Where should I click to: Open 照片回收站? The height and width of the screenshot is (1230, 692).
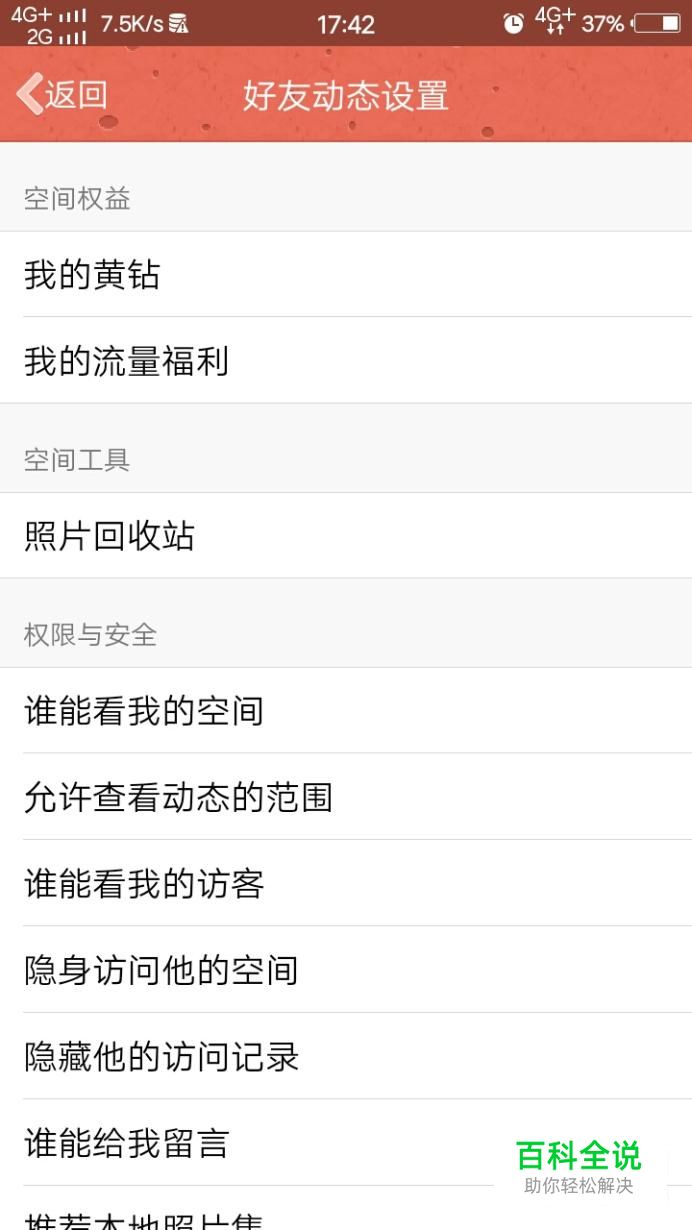point(346,536)
